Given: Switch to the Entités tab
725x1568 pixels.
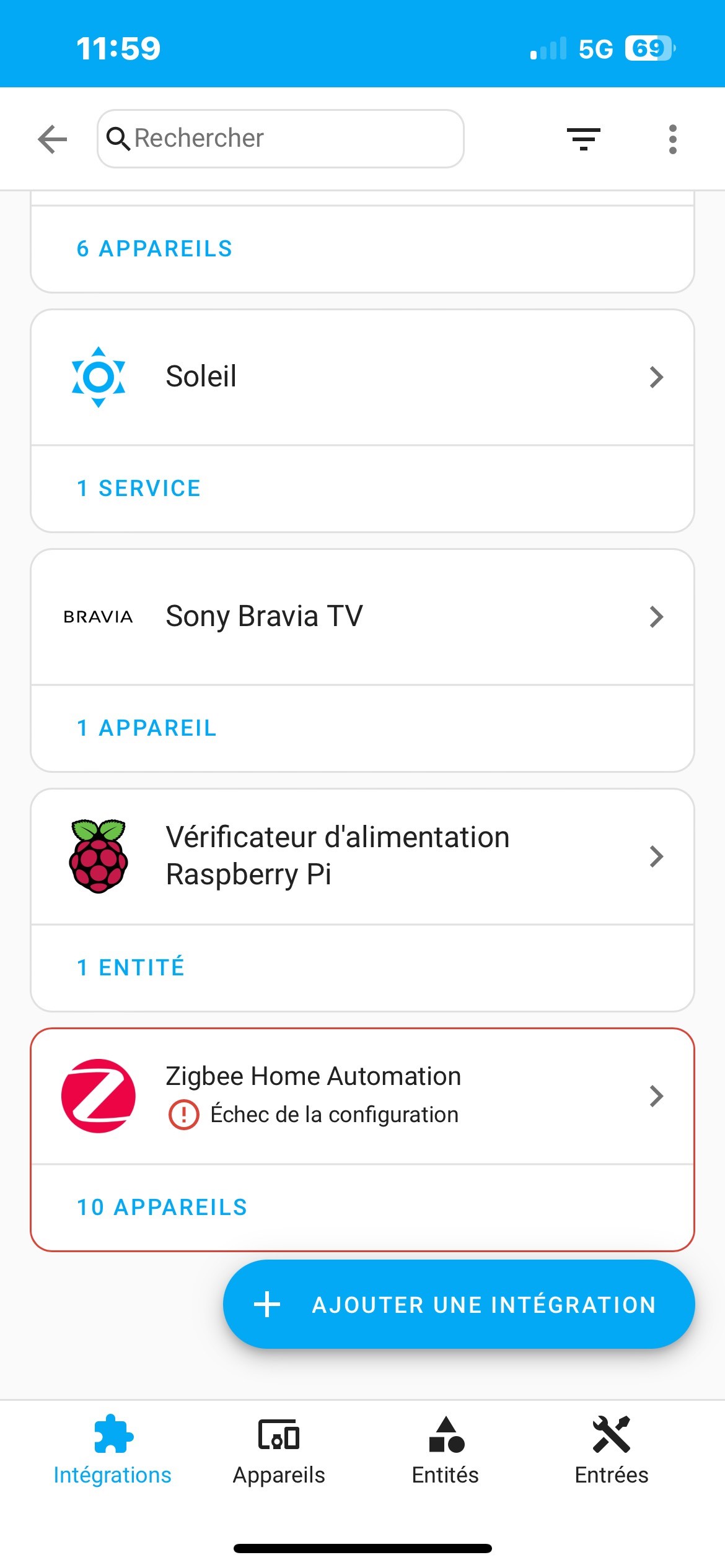Looking at the screenshot, I should tap(446, 1450).
